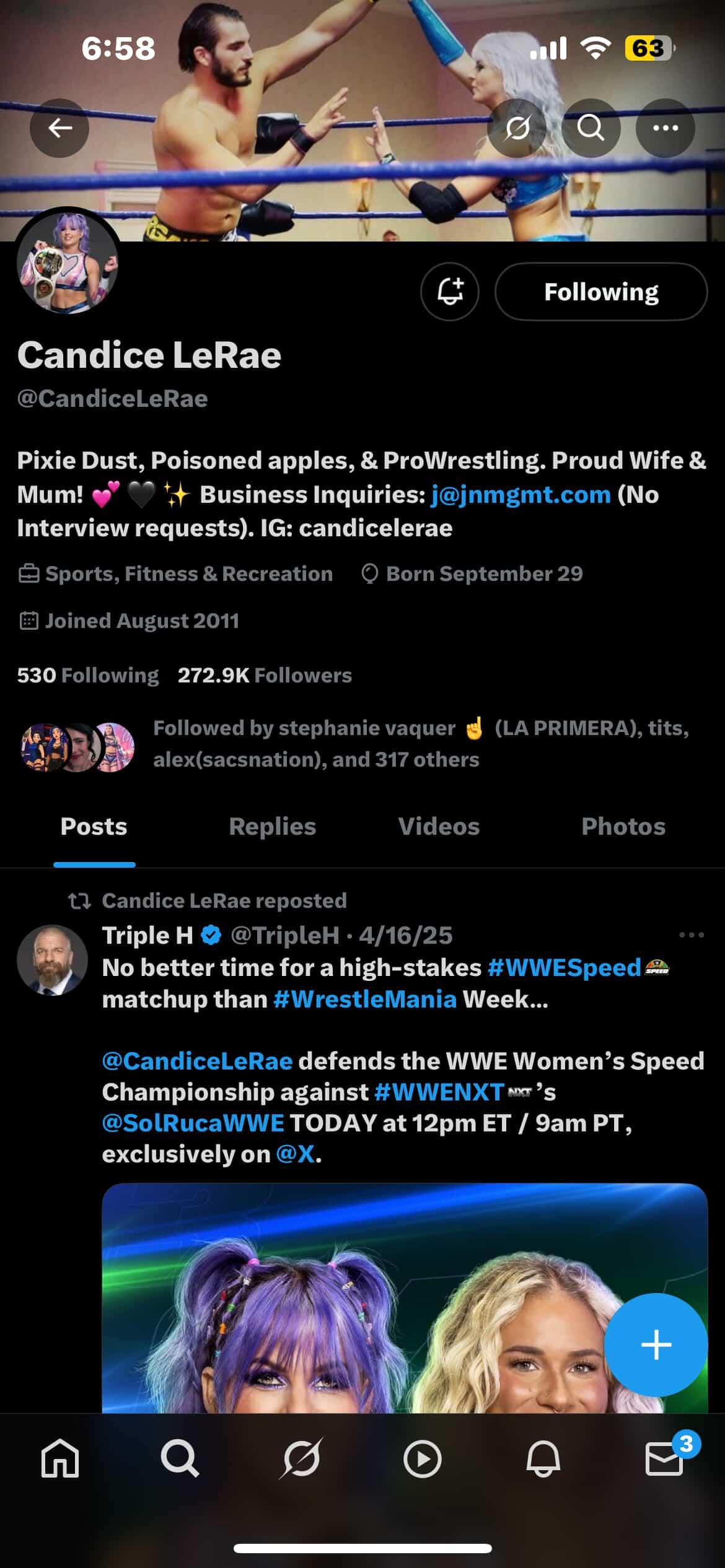View the 272.9K Followers list
This screenshot has width=725, height=1568.
(x=265, y=675)
